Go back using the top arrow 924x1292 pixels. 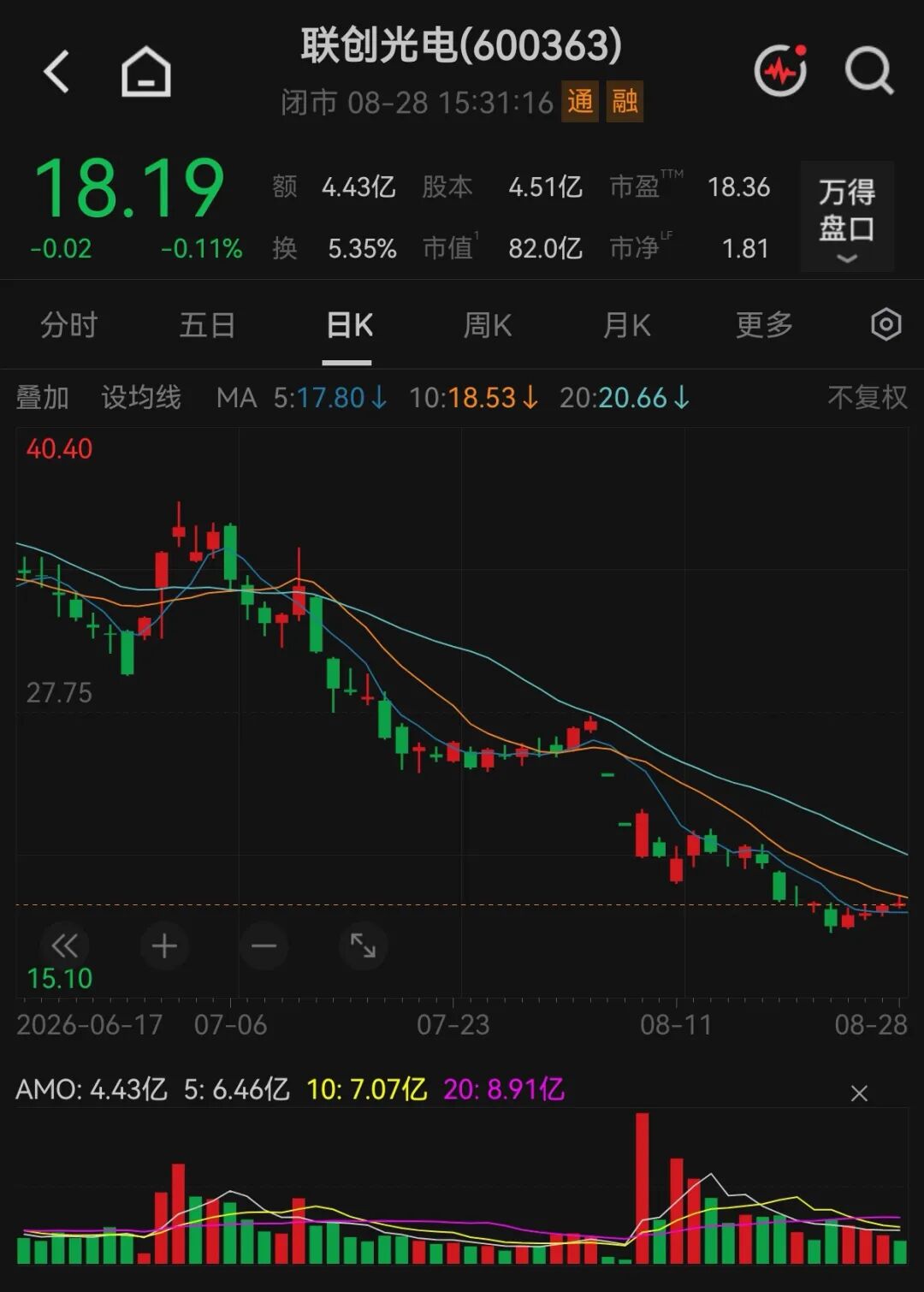coord(56,71)
